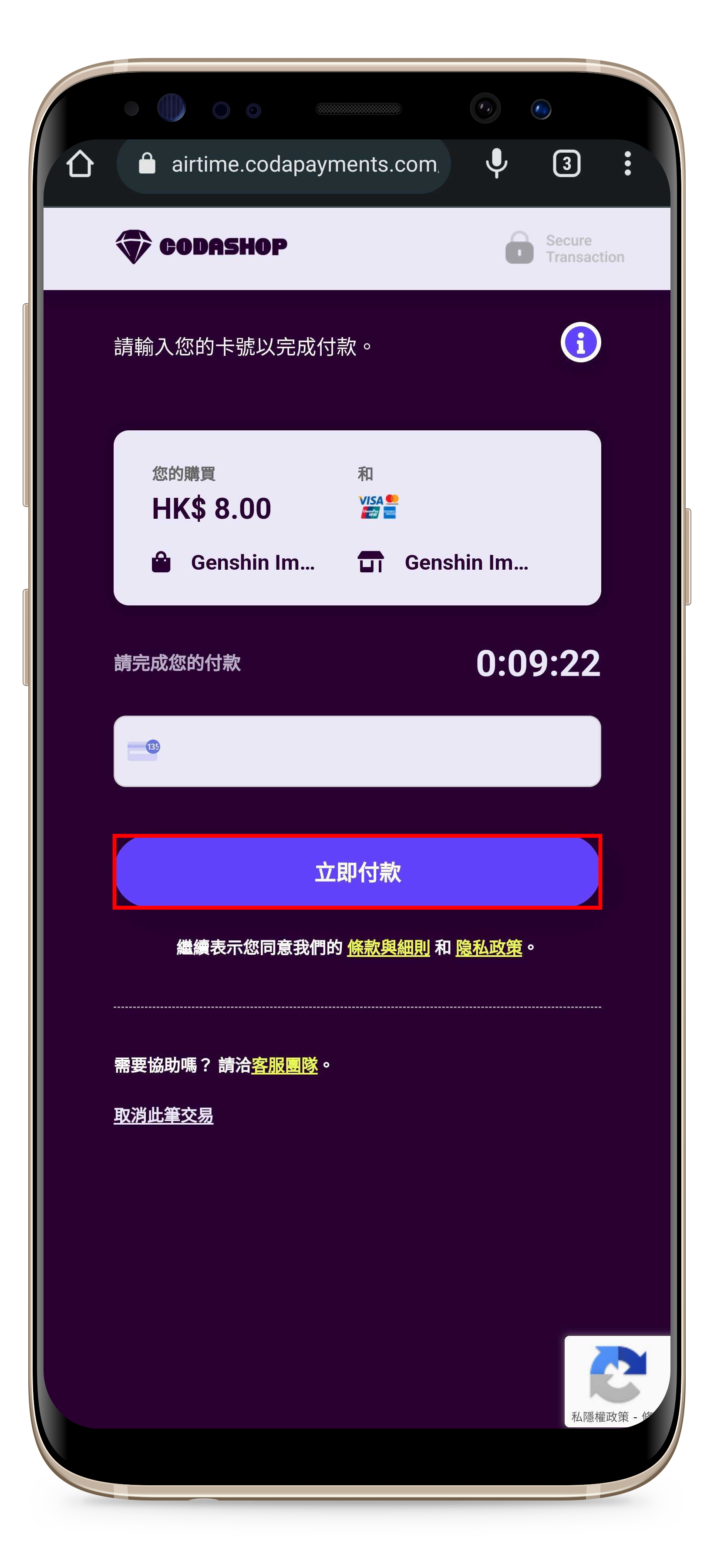
Task: Open the tab switcher showing 3 tabs
Action: (x=566, y=164)
